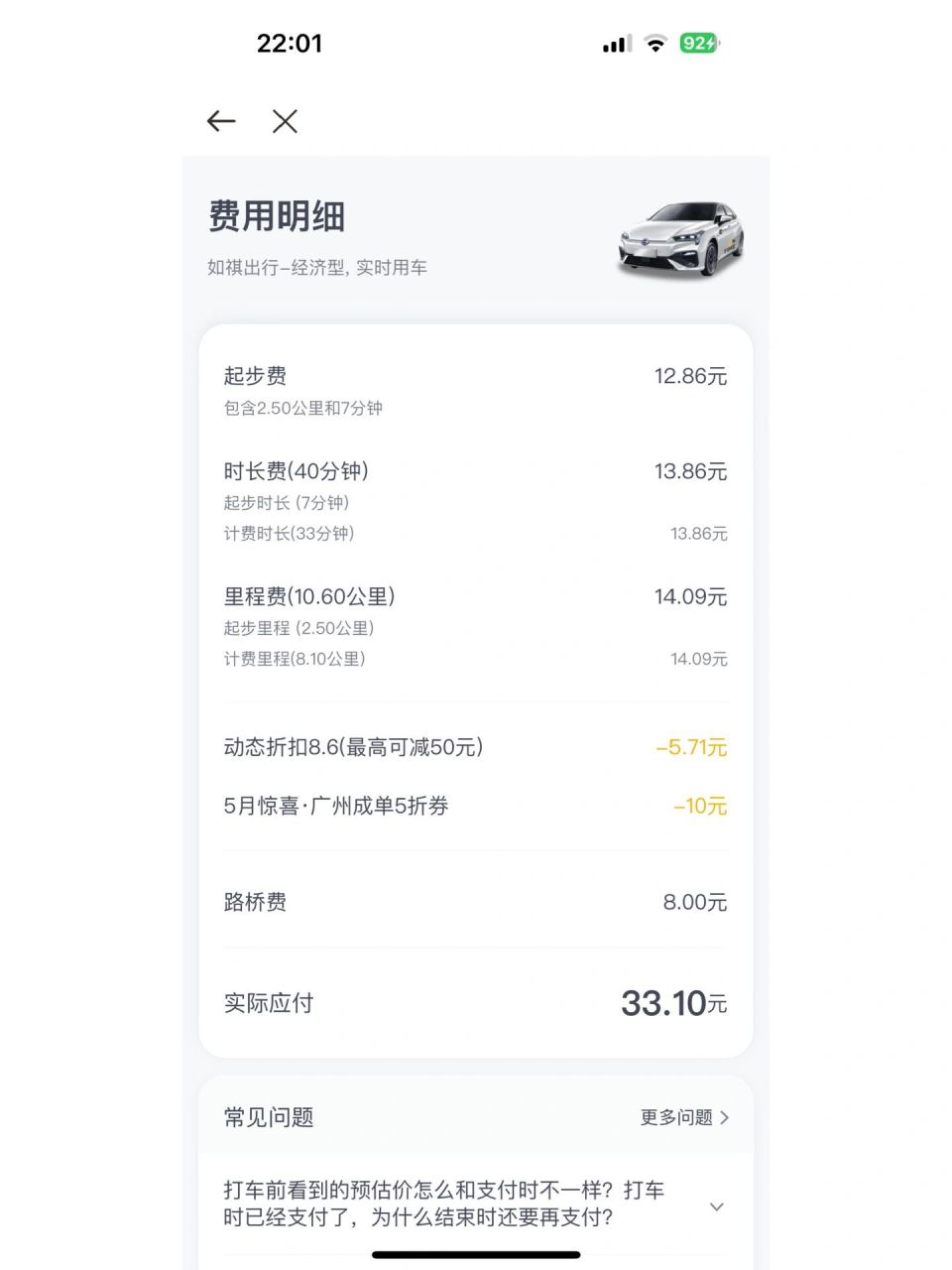Tap the back arrow at top left
The width and height of the screenshot is (952, 1270).
click(x=221, y=121)
